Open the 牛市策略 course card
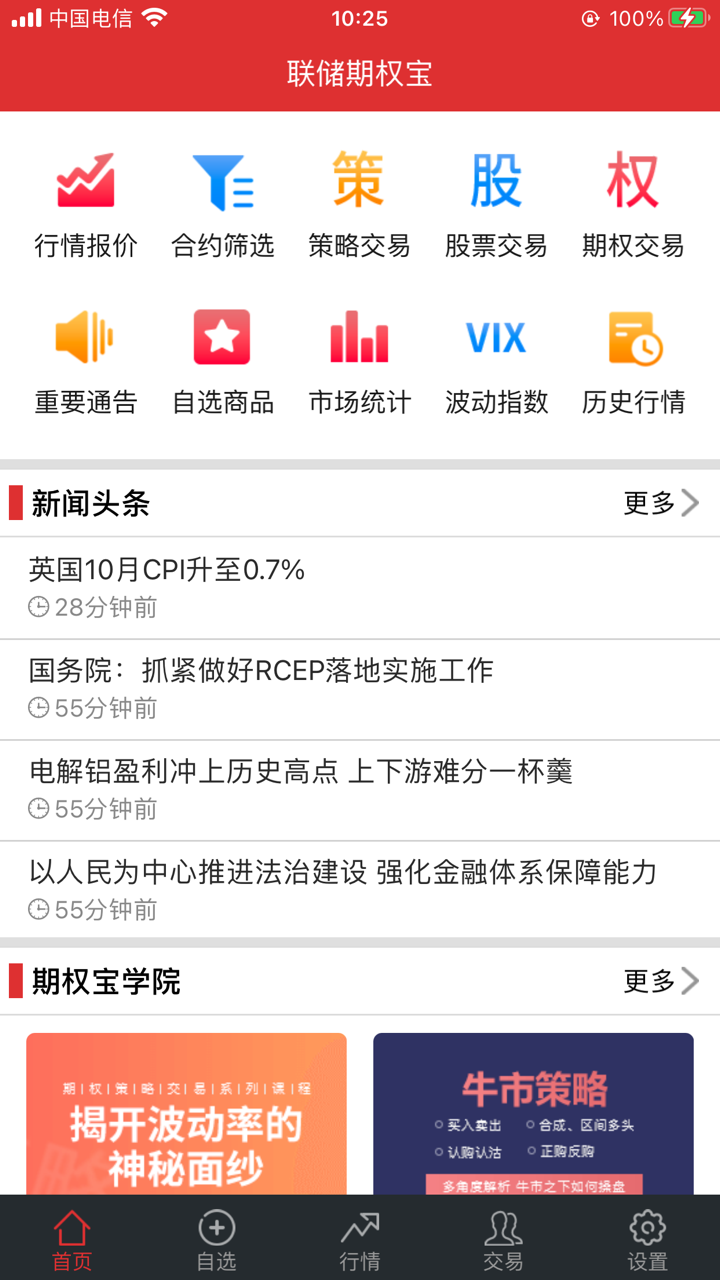 pyautogui.click(x=533, y=1113)
